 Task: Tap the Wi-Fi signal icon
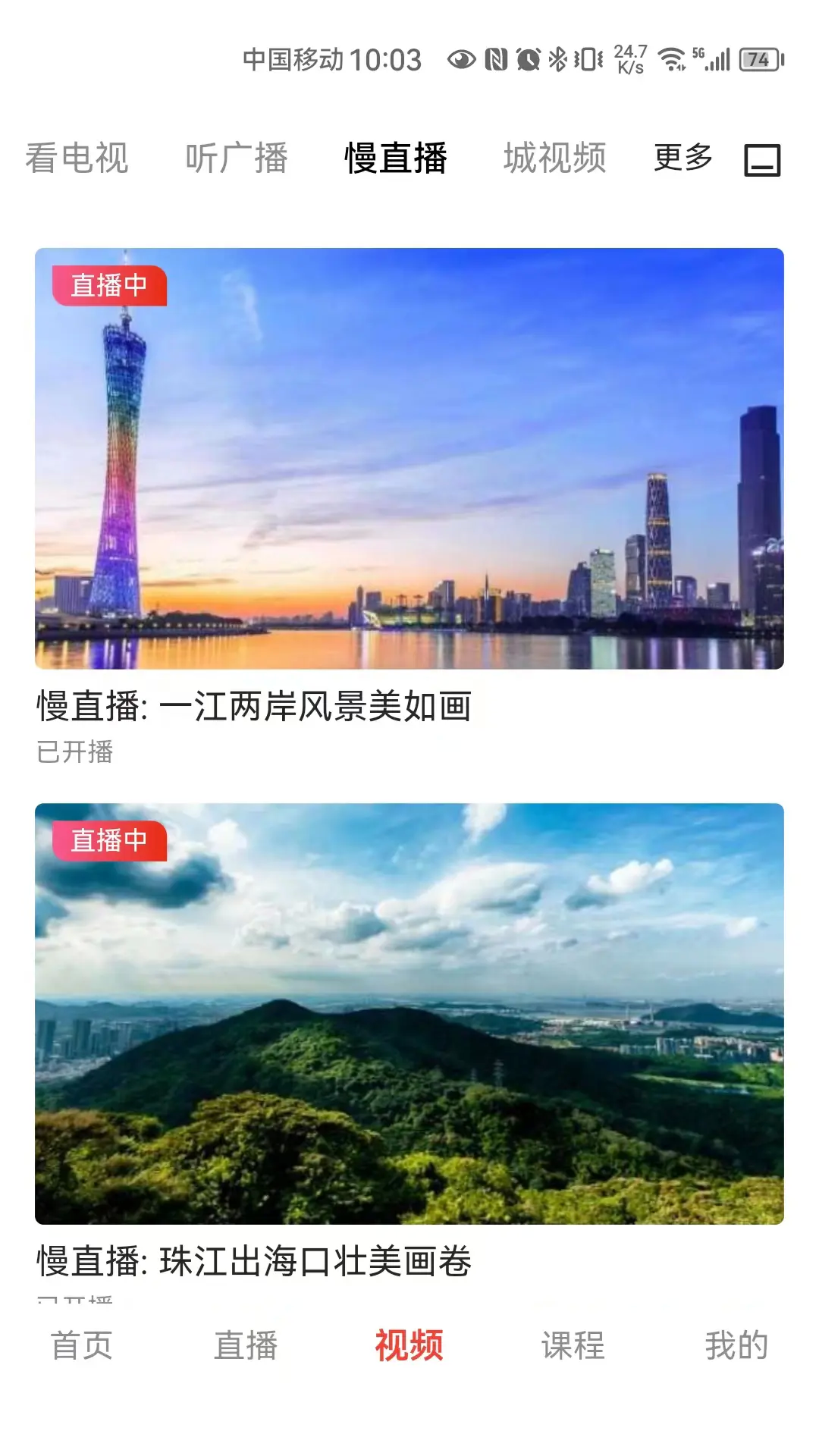pos(671,58)
